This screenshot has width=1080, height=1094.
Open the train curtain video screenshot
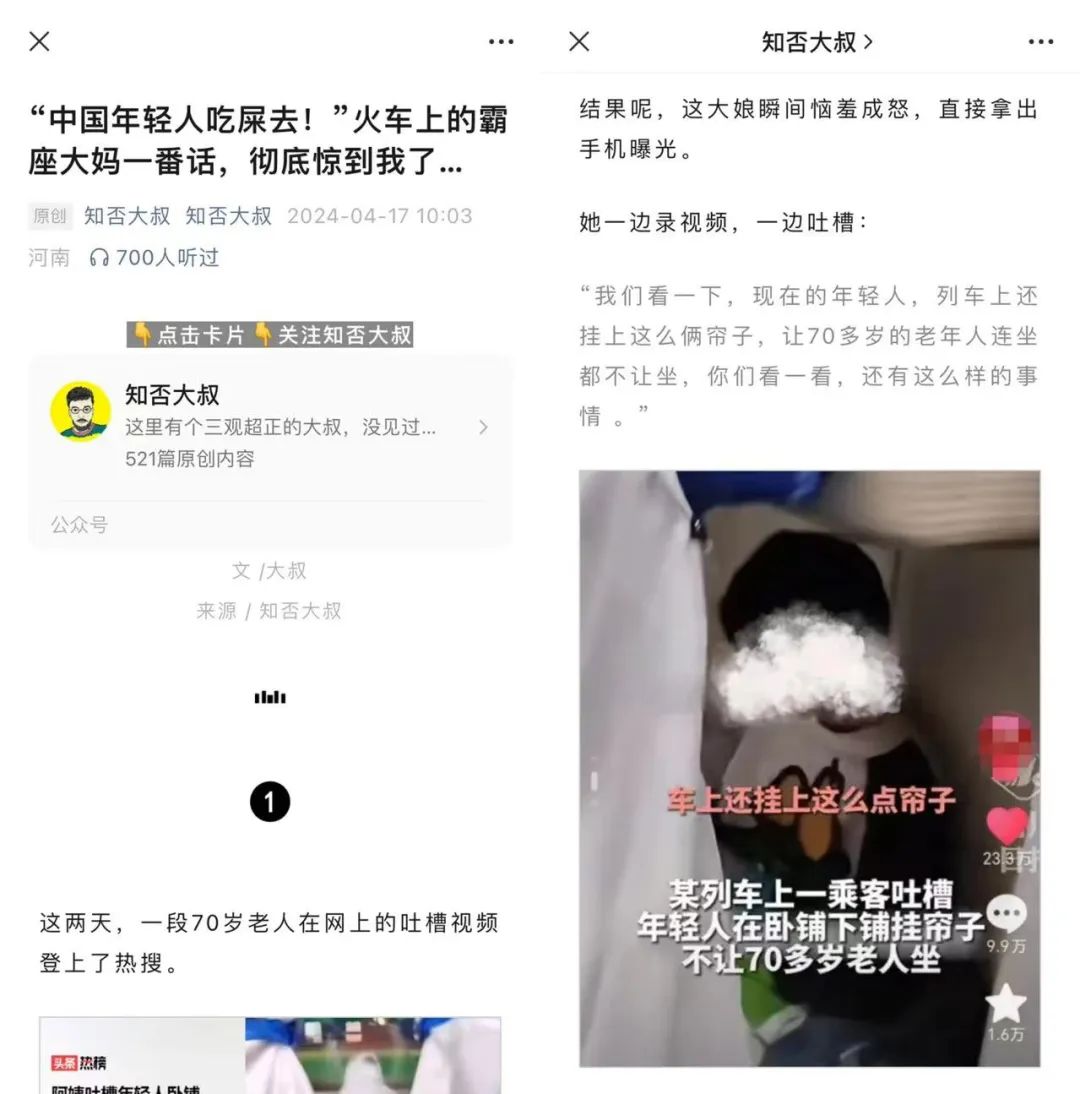[x=809, y=768]
